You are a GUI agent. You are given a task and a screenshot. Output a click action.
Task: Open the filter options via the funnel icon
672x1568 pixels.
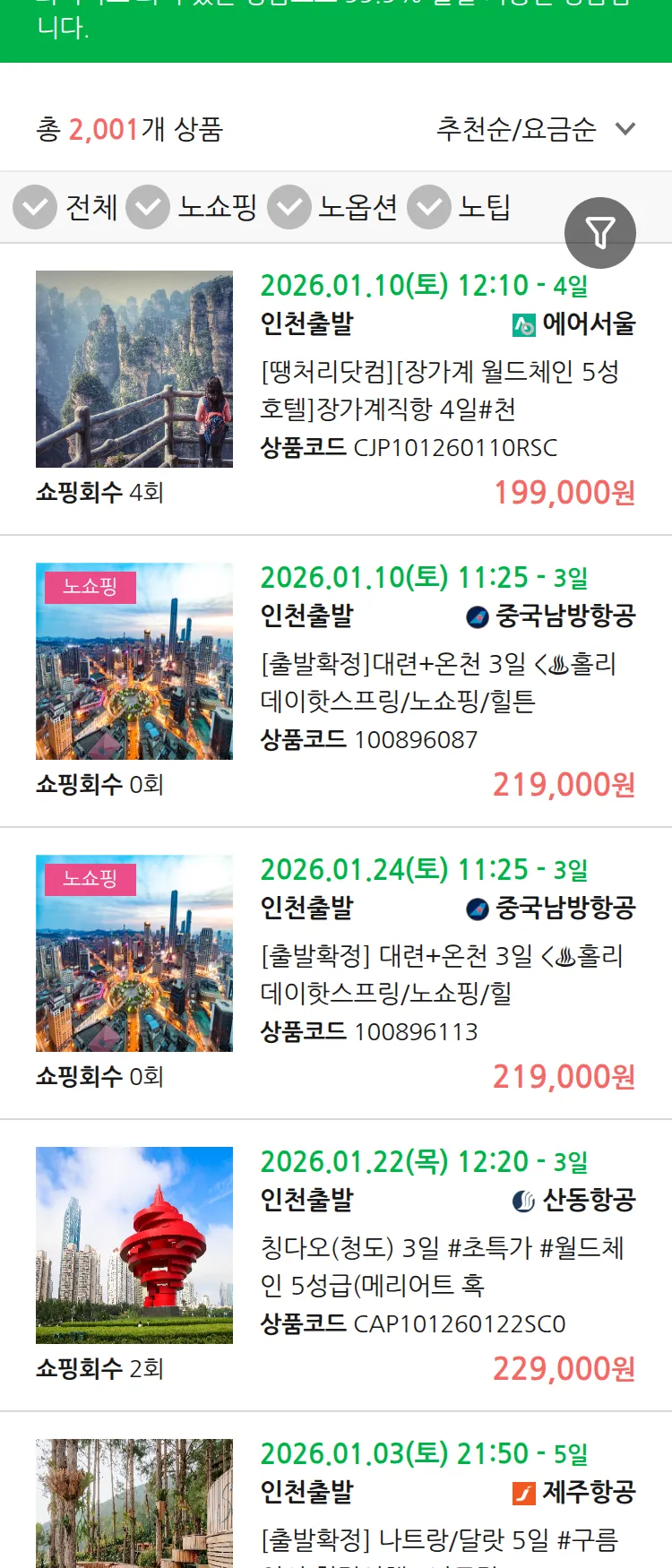pyautogui.click(x=600, y=232)
